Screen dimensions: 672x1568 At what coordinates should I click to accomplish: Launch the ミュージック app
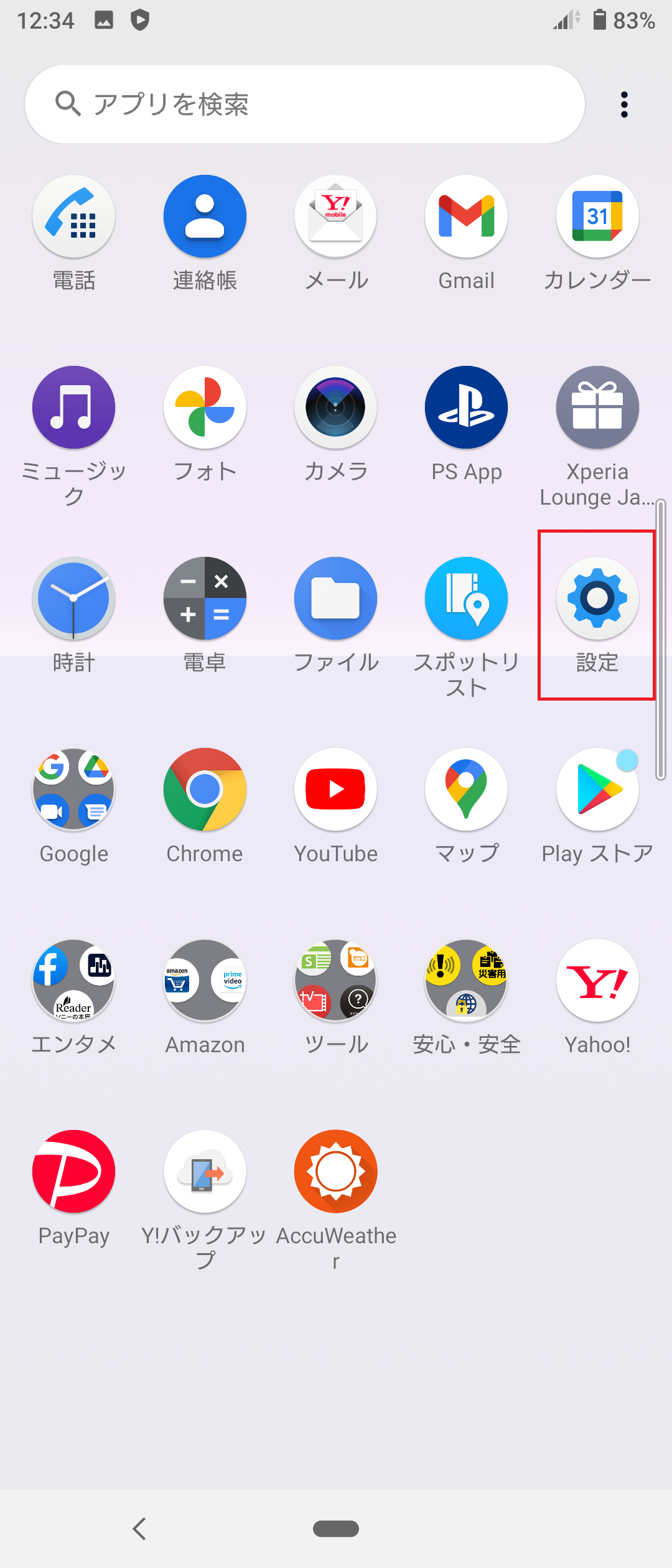click(x=73, y=408)
